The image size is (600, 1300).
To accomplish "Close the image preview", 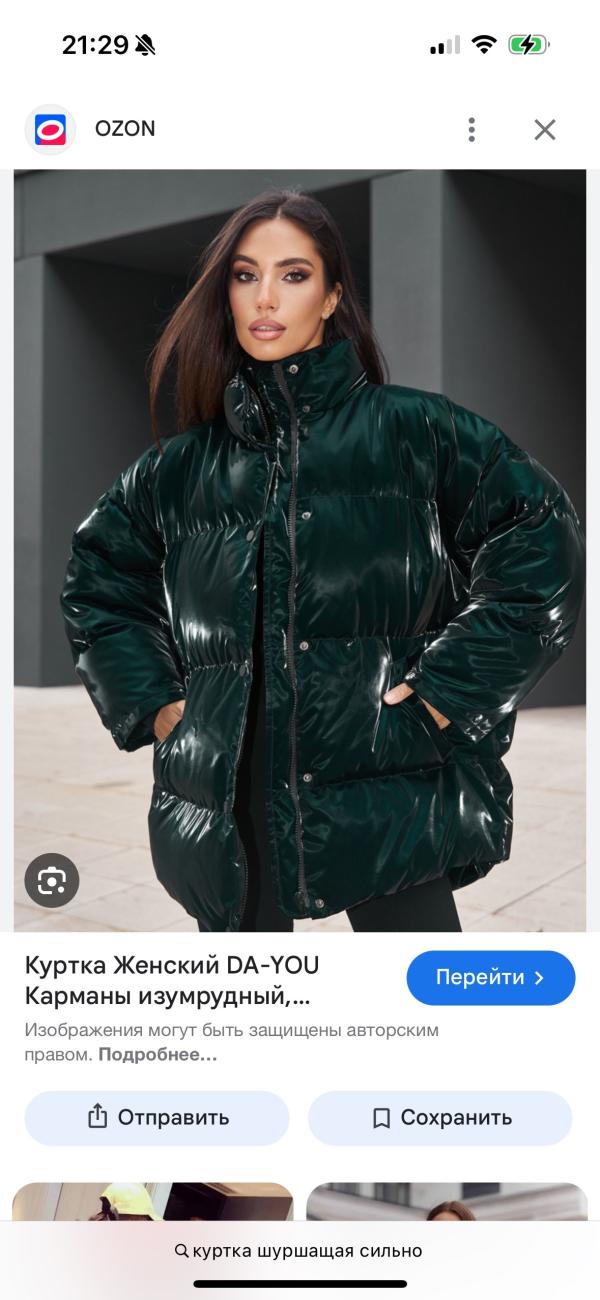I will click(544, 129).
